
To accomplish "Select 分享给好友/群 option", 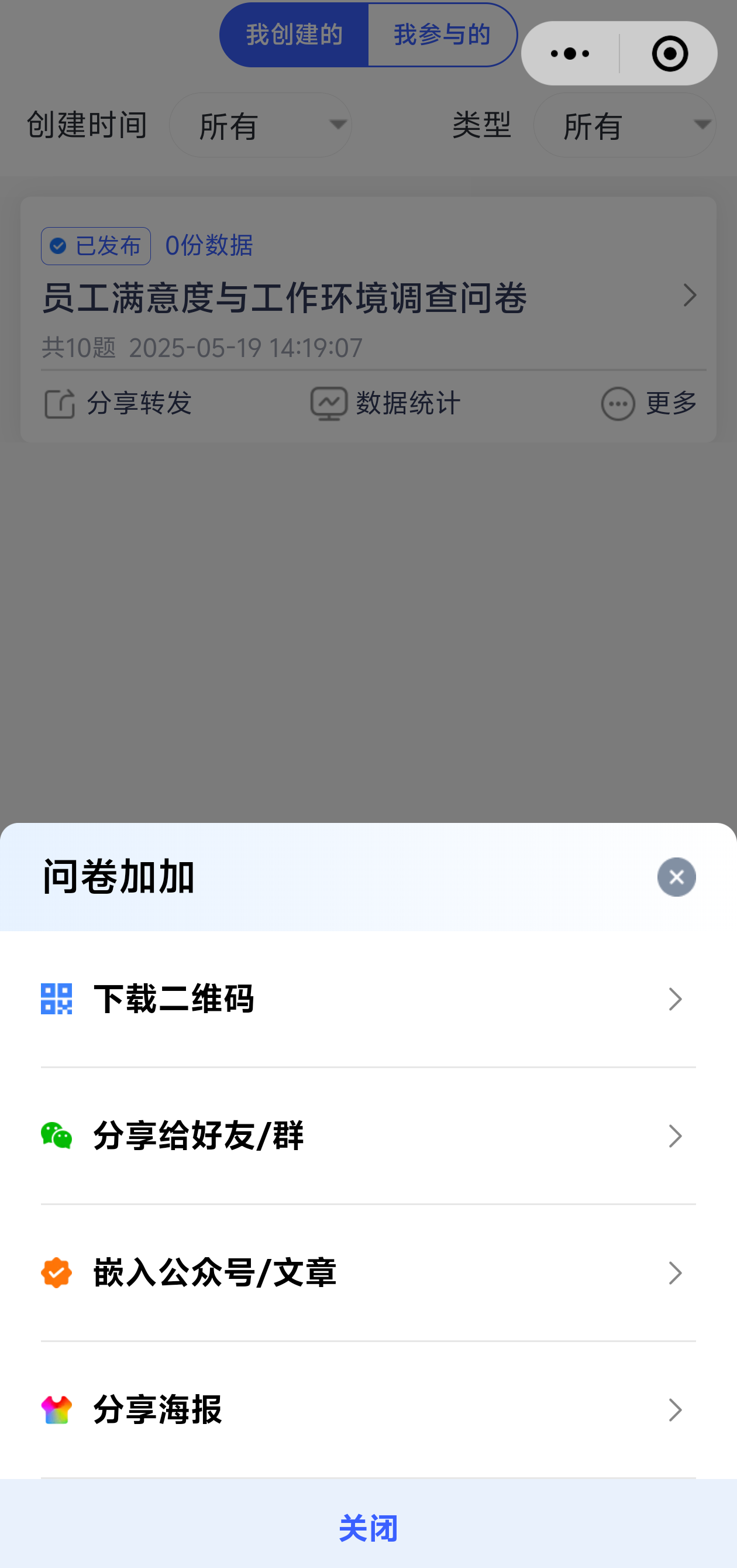I will click(x=368, y=1136).
